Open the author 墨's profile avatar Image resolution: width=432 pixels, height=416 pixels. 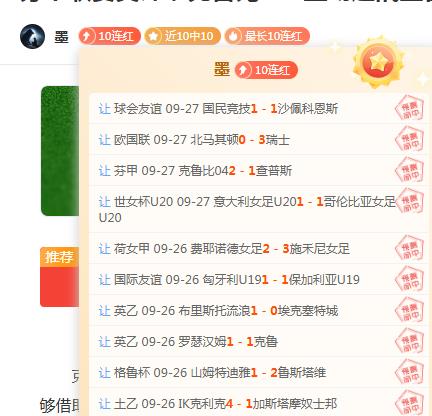click(x=32, y=36)
